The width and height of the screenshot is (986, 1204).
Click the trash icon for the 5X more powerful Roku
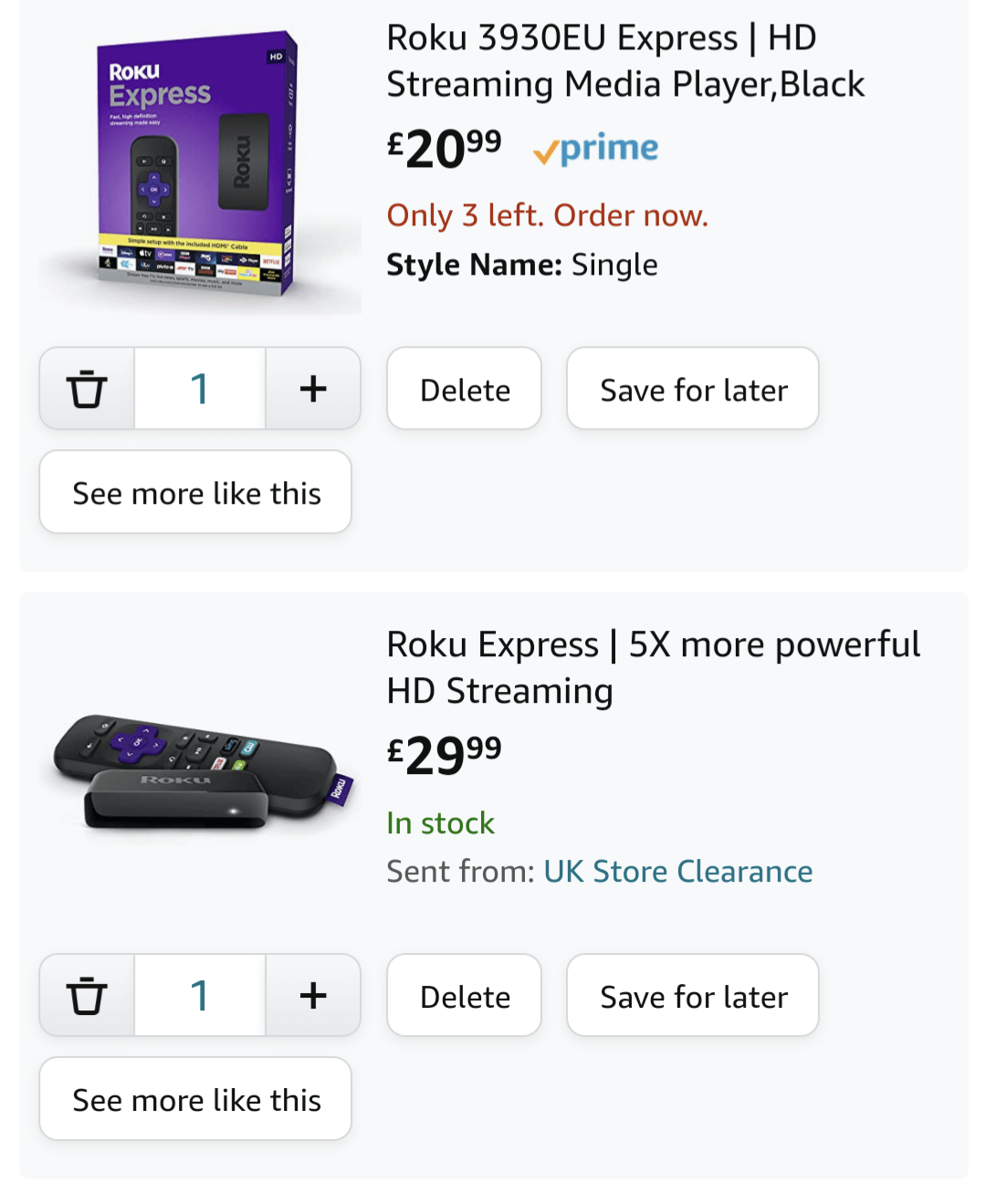tap(87, 995)
